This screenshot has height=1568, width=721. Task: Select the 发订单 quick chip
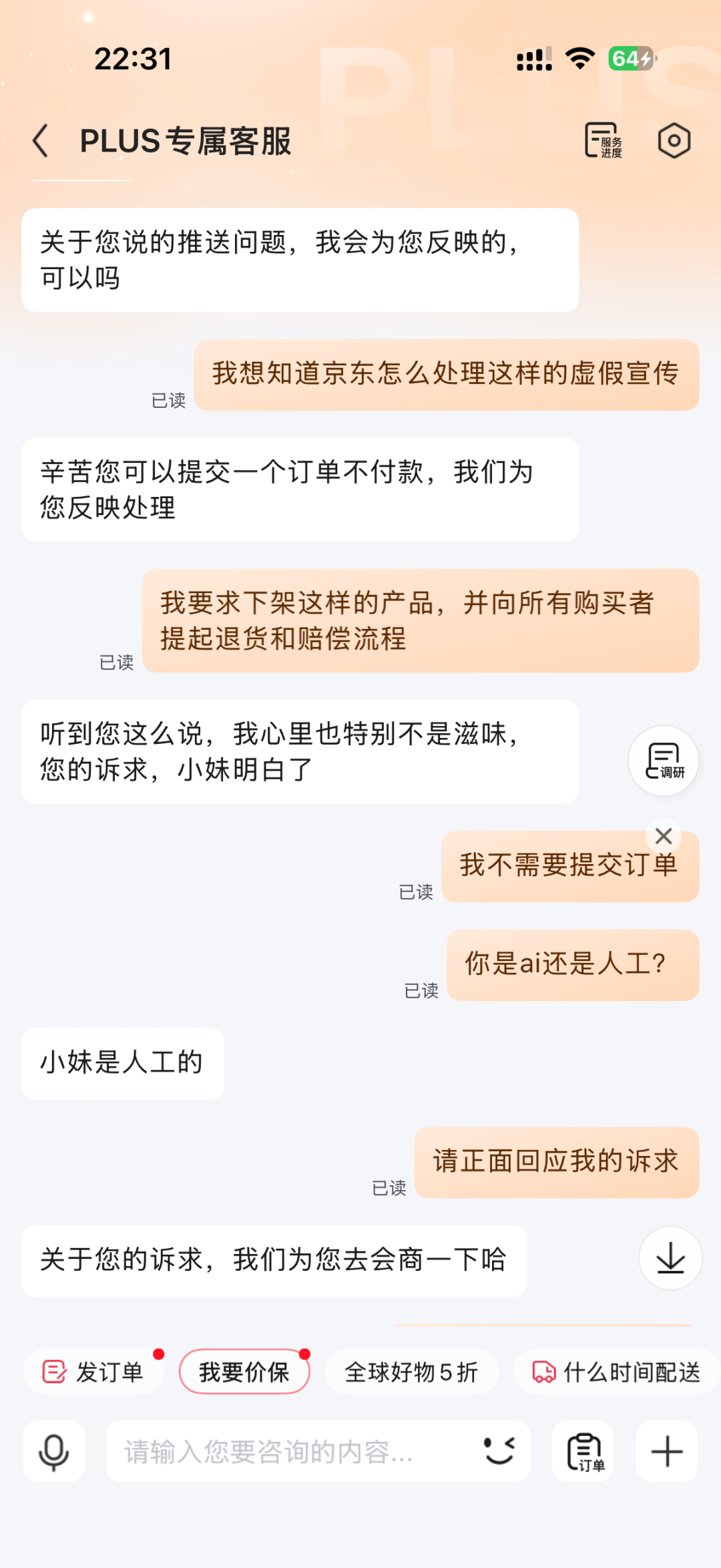click(93, 1372)
